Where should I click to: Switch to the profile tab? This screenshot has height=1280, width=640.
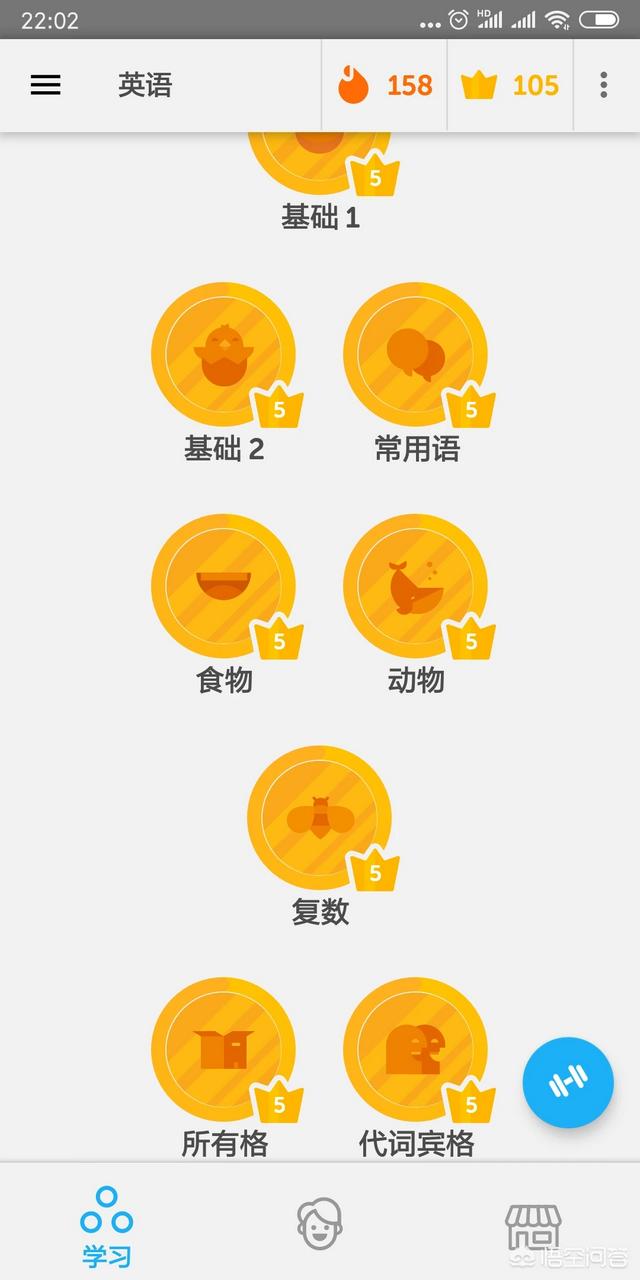pos(320,1222)
